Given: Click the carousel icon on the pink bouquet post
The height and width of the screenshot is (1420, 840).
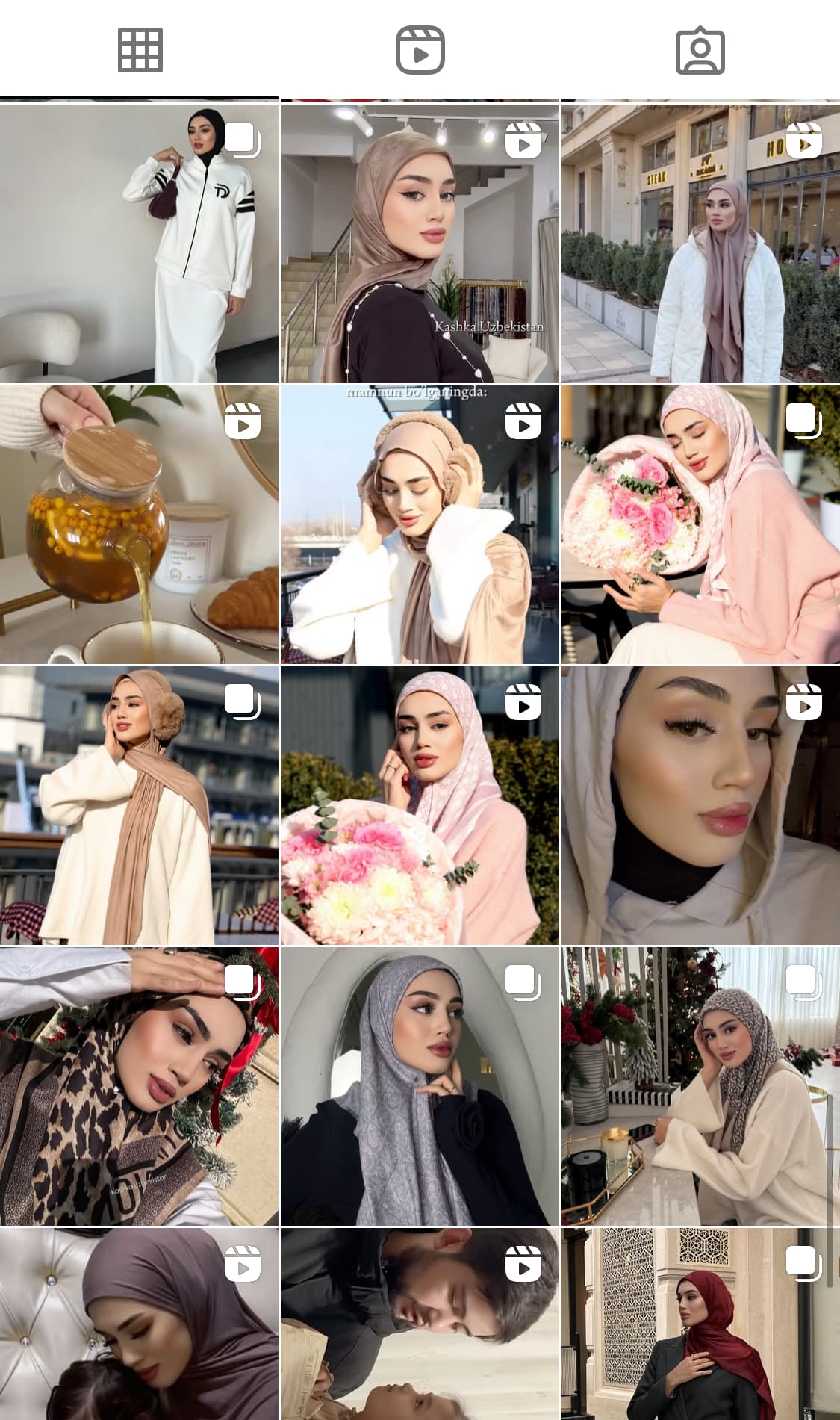Looking at the screenshot, I should pos(805,422).
